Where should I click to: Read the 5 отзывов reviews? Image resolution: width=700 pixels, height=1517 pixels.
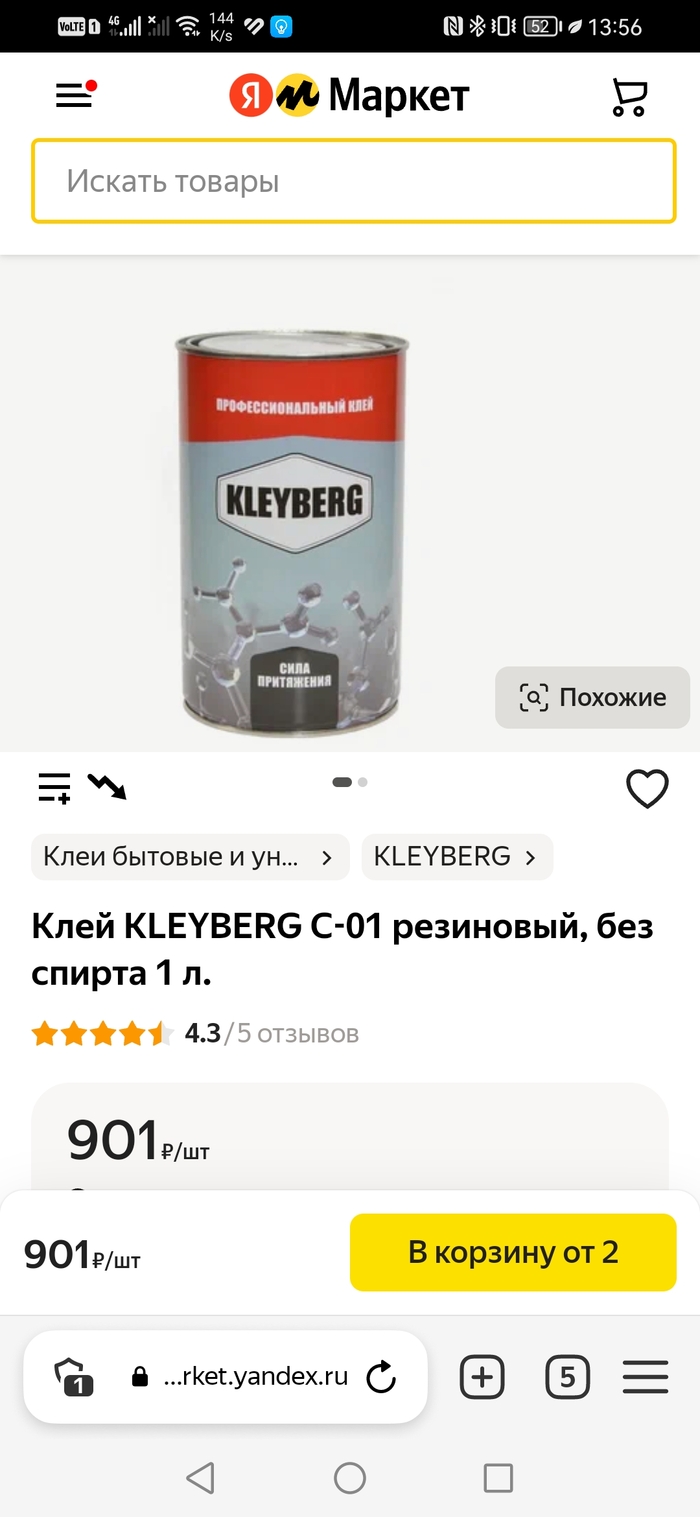tap(297, 1033)
